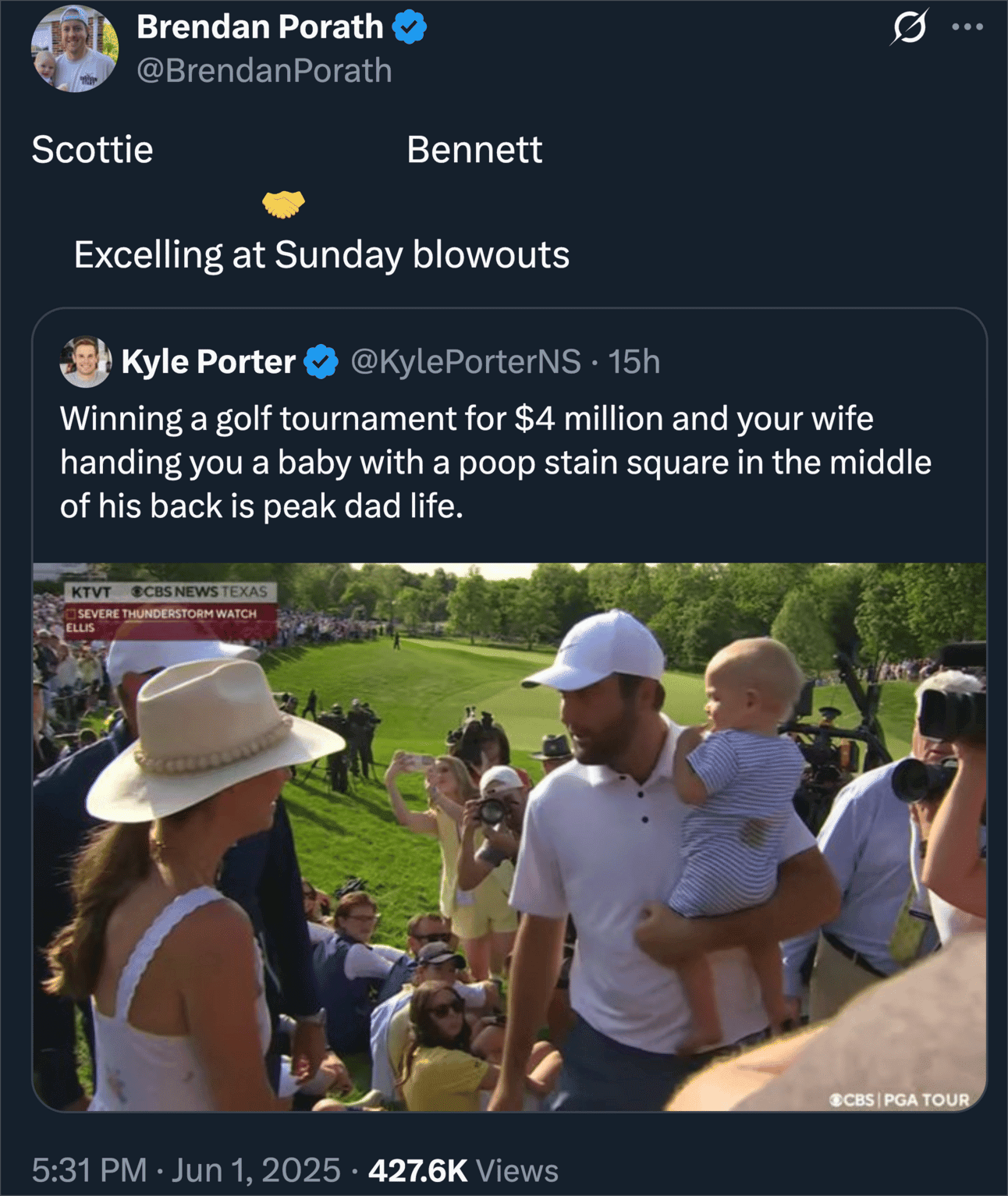The height and width of the screenshot is (1196, 1008).
Task: Open the Grok icon on the tweet
Action: click(x=910, y=28)
